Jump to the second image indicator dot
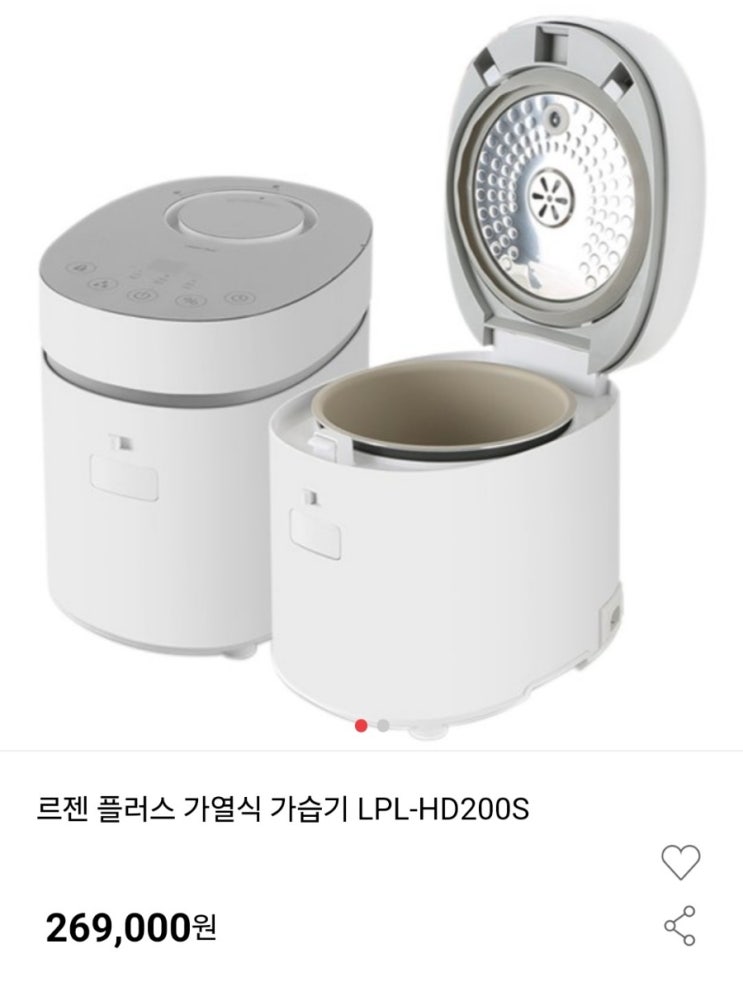Viewport: 743px width, 982px height. click(x=383, y=726)
